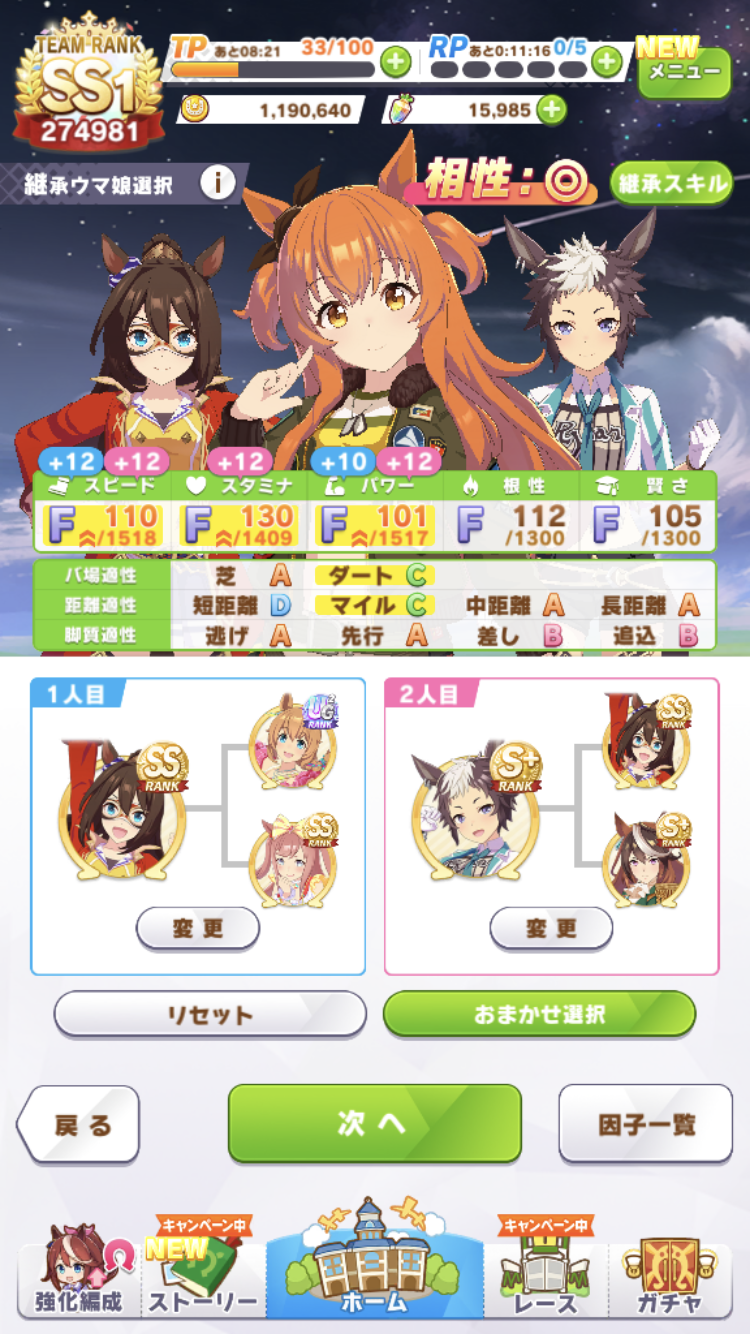Choose おまかせ選択 auto selection
750x1334 pixels.
(x=539, y=1014)
